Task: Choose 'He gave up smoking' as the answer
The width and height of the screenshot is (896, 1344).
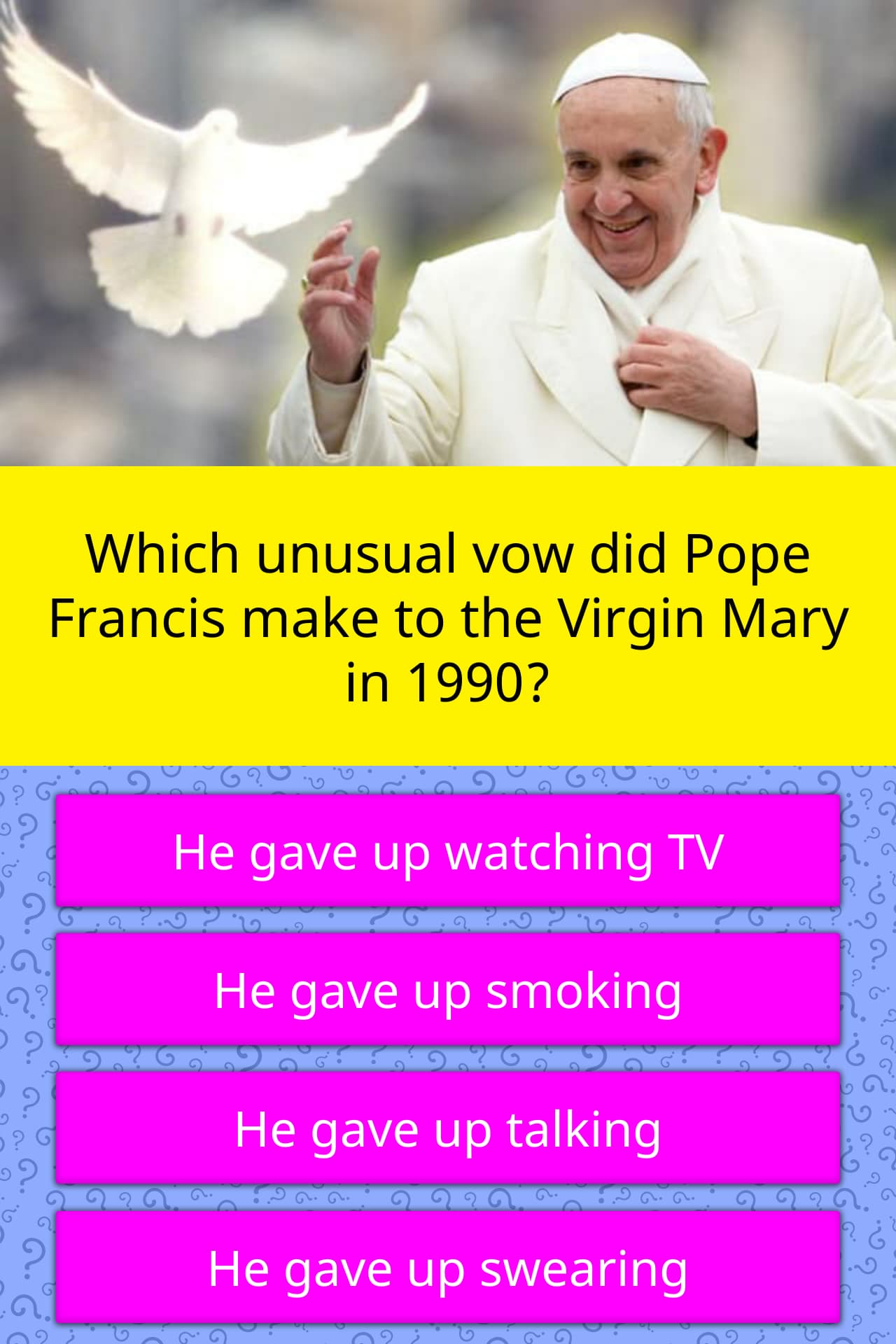Action: tap(448, 990)
